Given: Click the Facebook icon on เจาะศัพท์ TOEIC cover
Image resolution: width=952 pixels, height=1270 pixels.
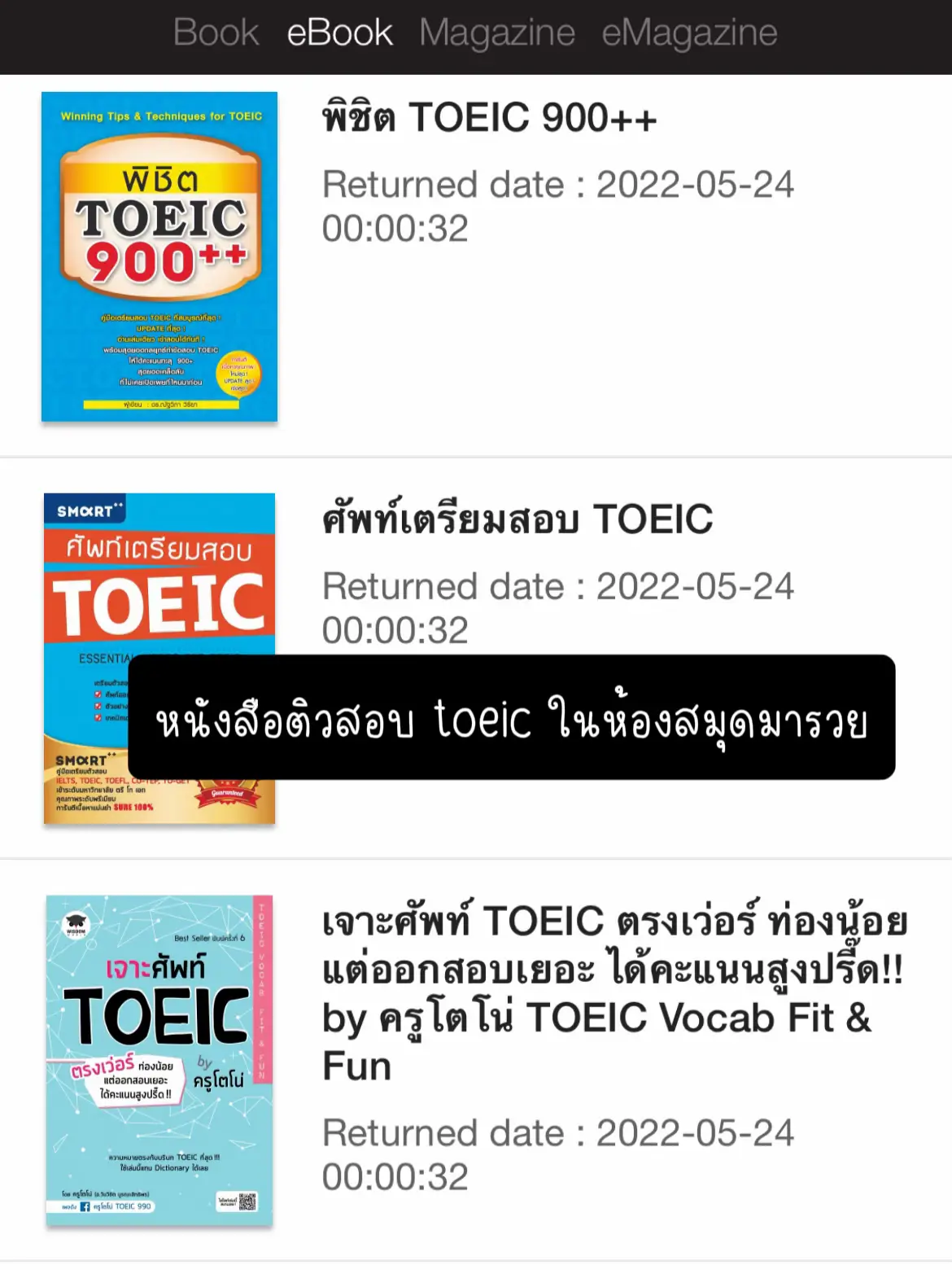Looking at the screenshot, I should (x=85, y=1206).
